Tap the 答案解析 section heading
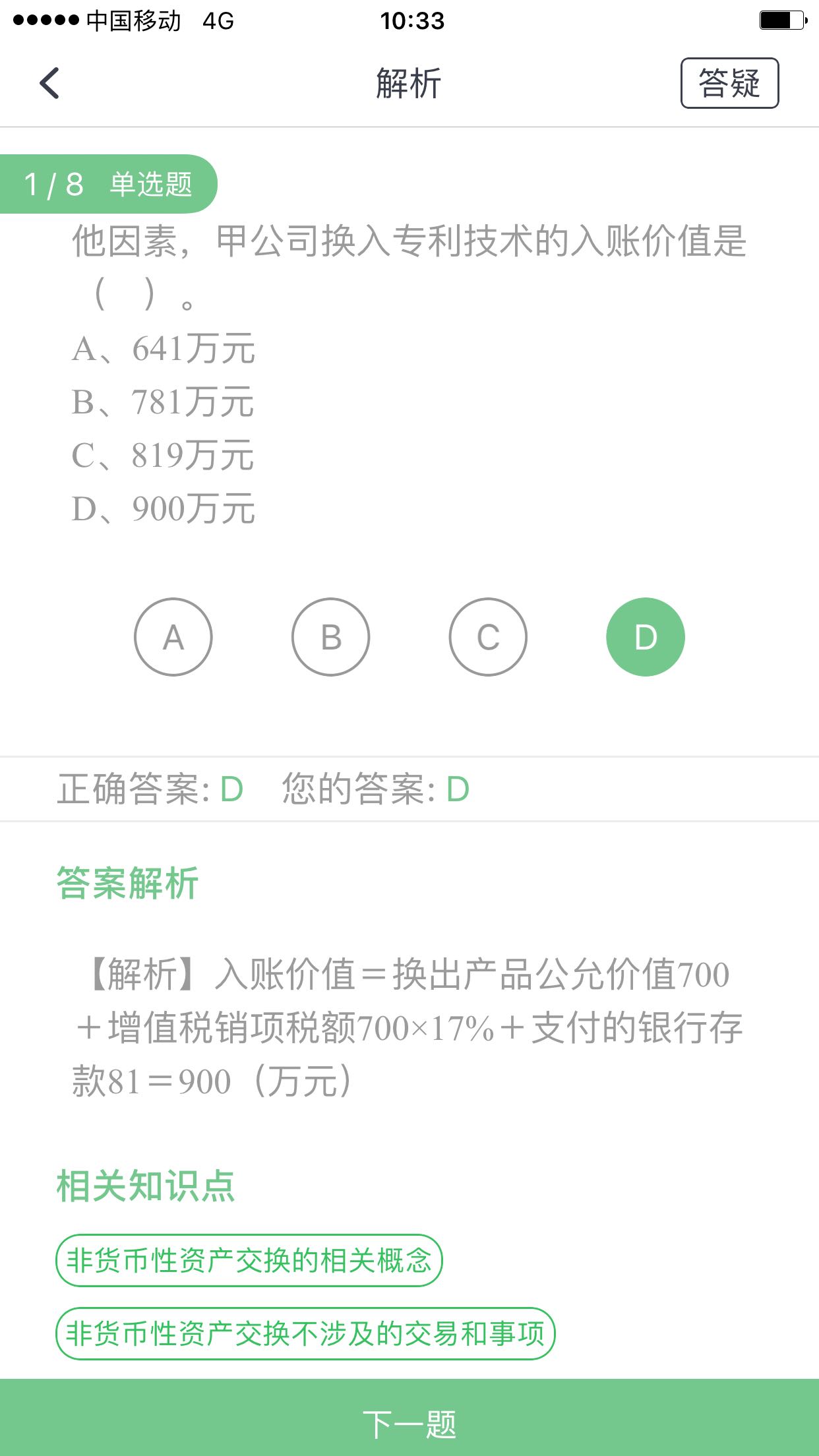Viewport: 819px width, 1456px height. tap(127, 884)
